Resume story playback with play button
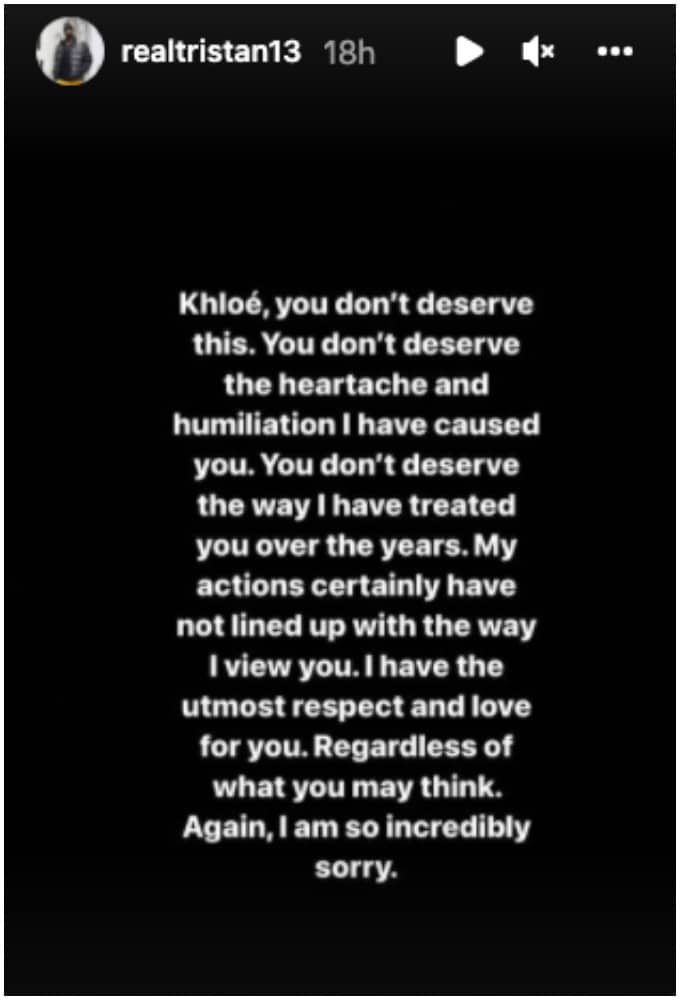The height and width of the screenshot is (1000, 680). (469, 52)
